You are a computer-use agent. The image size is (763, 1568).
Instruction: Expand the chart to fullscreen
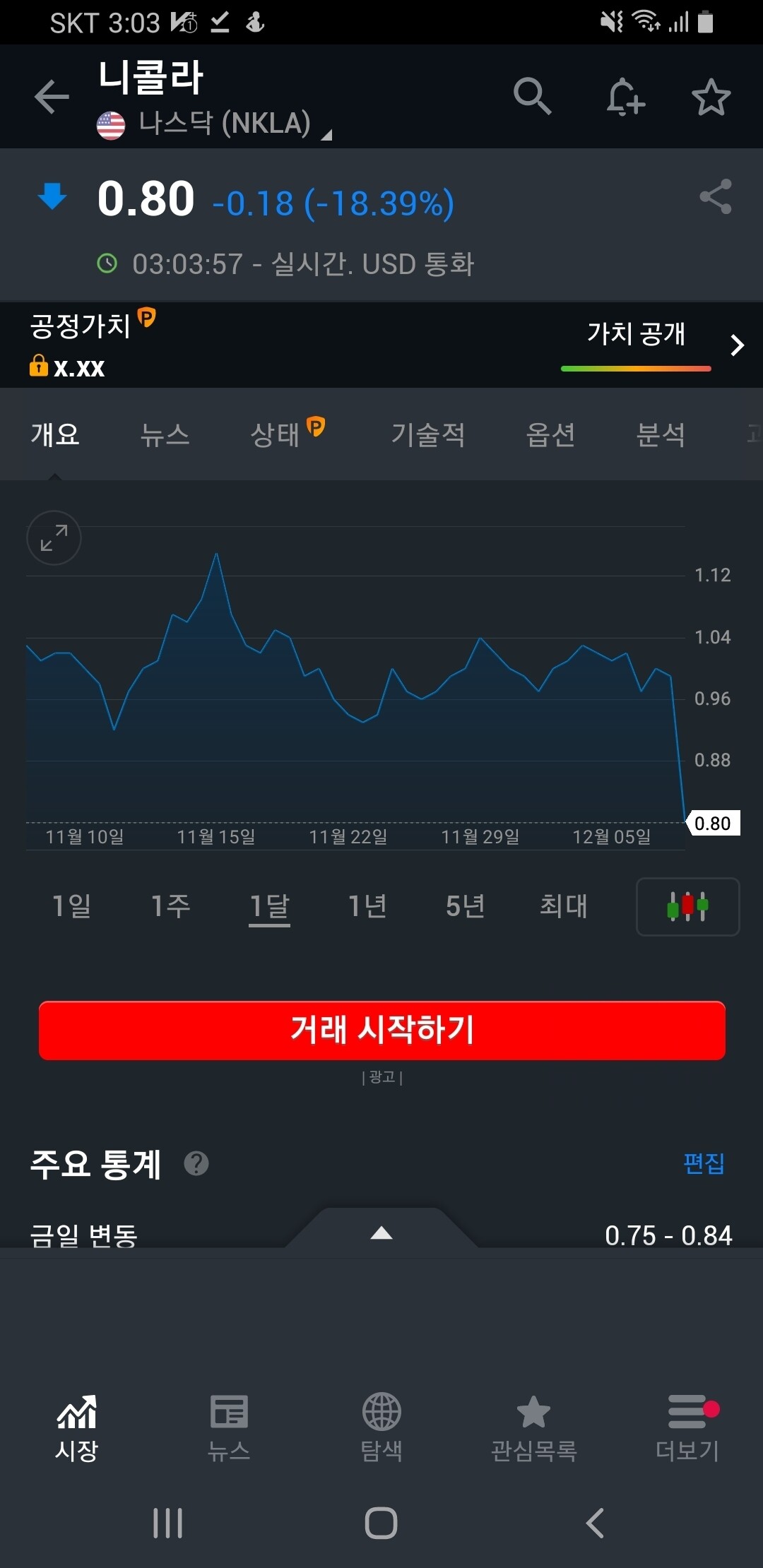[x=53, y=538]
